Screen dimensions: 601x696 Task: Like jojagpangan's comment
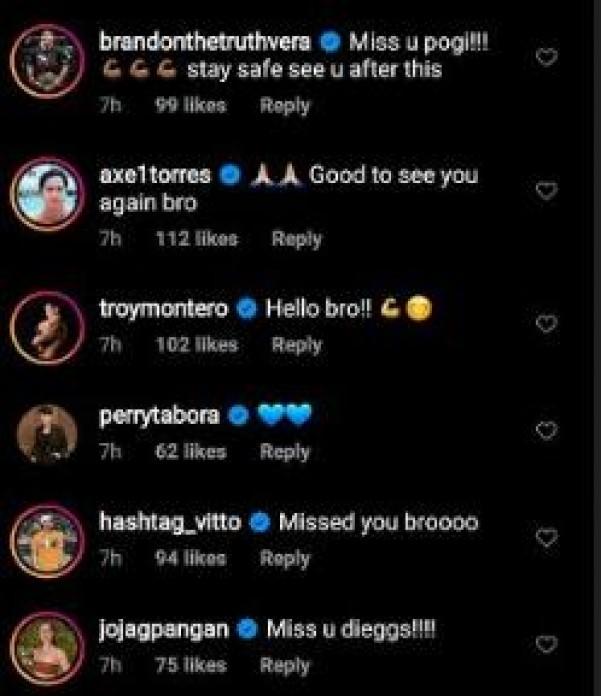(547, 645)
